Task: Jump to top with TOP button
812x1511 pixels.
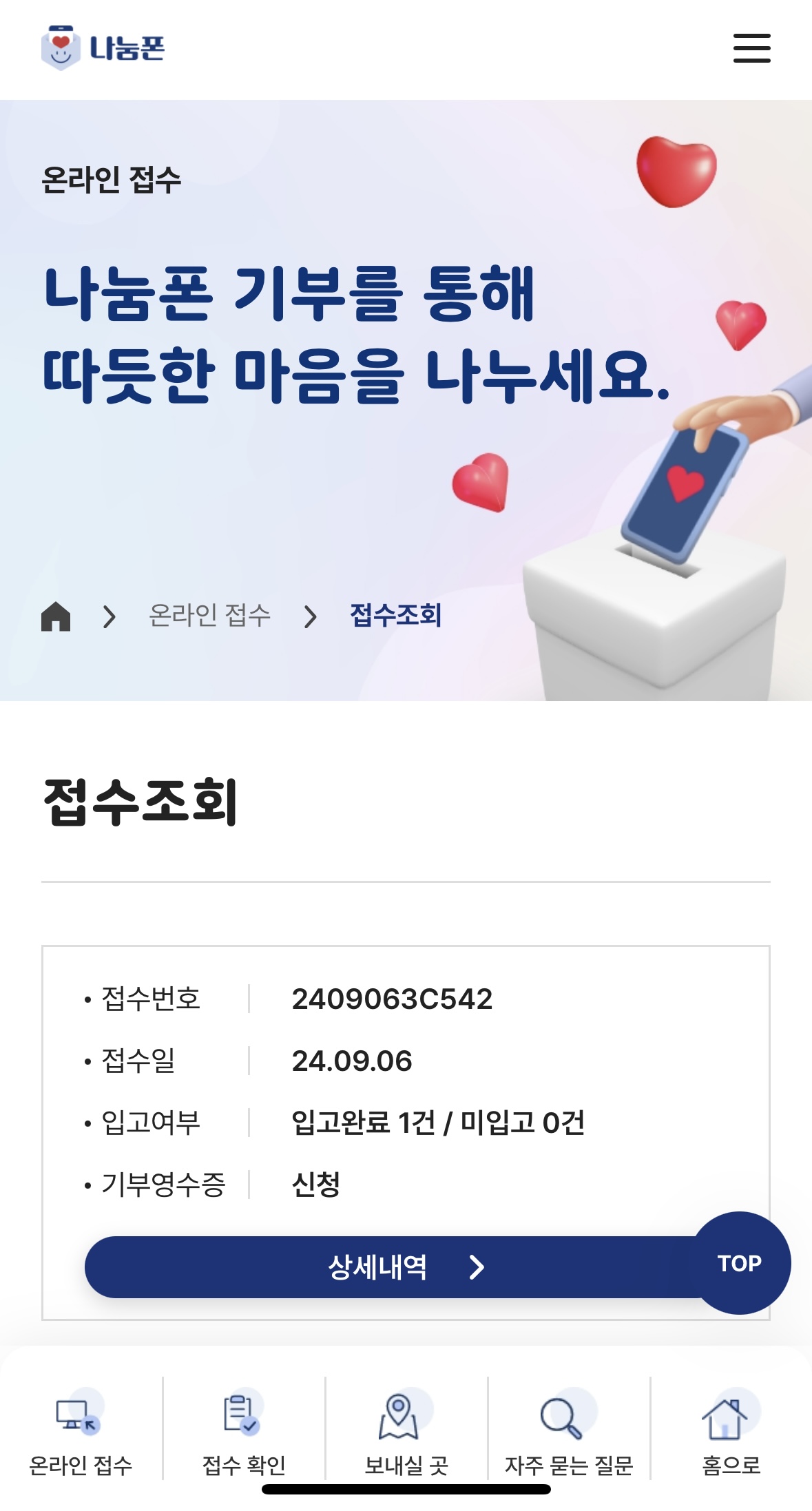Action: (x=740, y=1262)
